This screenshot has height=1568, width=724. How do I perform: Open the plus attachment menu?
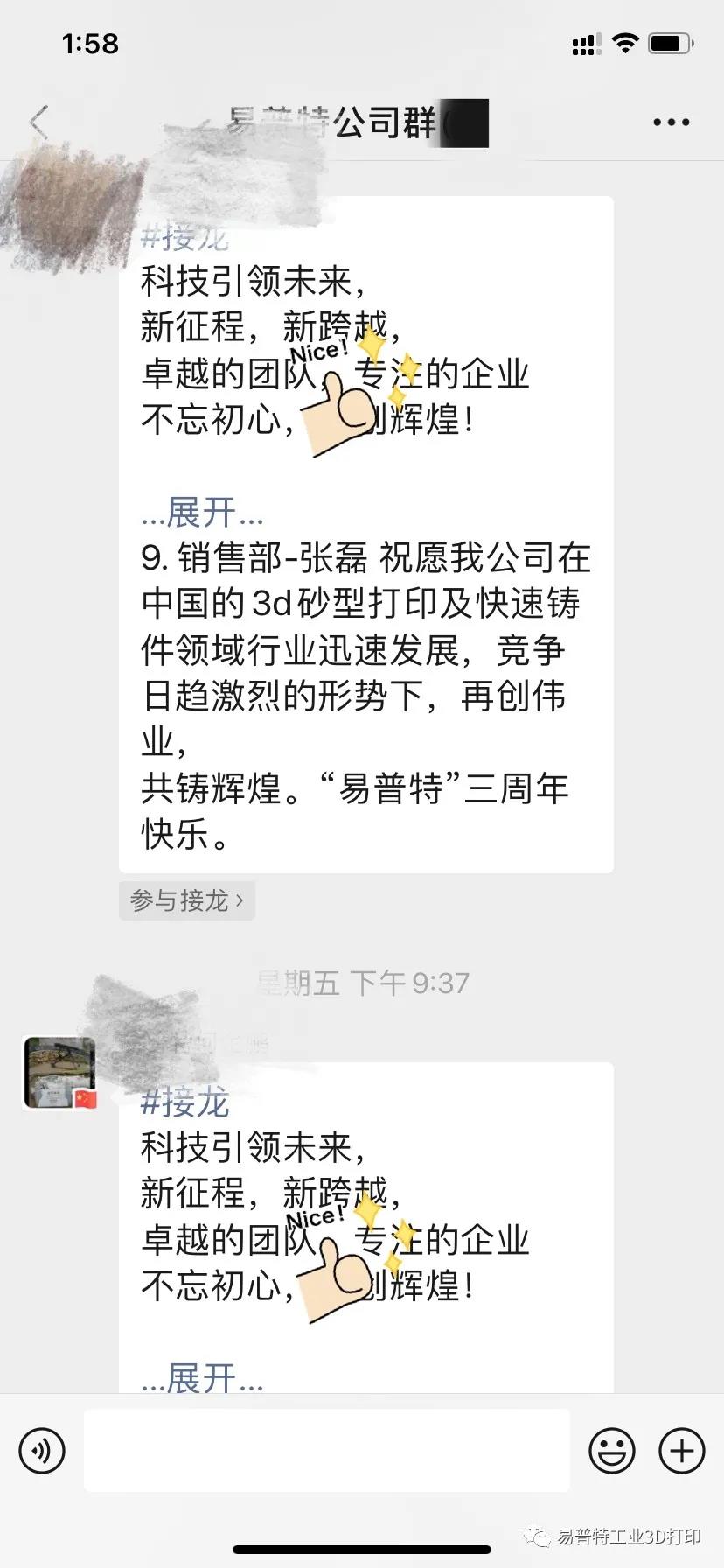pyautogui.click(x=681, y=1450)
